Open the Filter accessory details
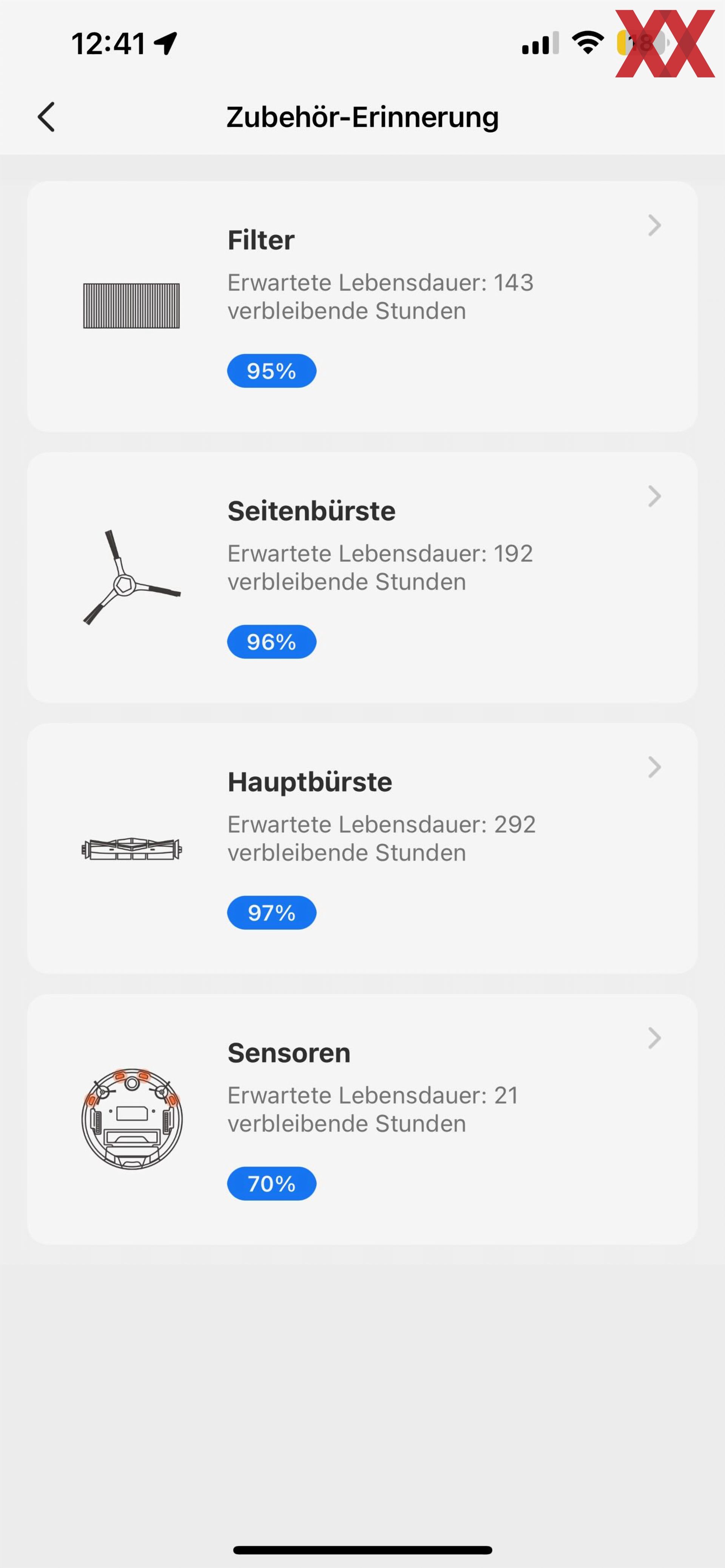Screen dimensions: 725x1568 click(x=362, y=306)
